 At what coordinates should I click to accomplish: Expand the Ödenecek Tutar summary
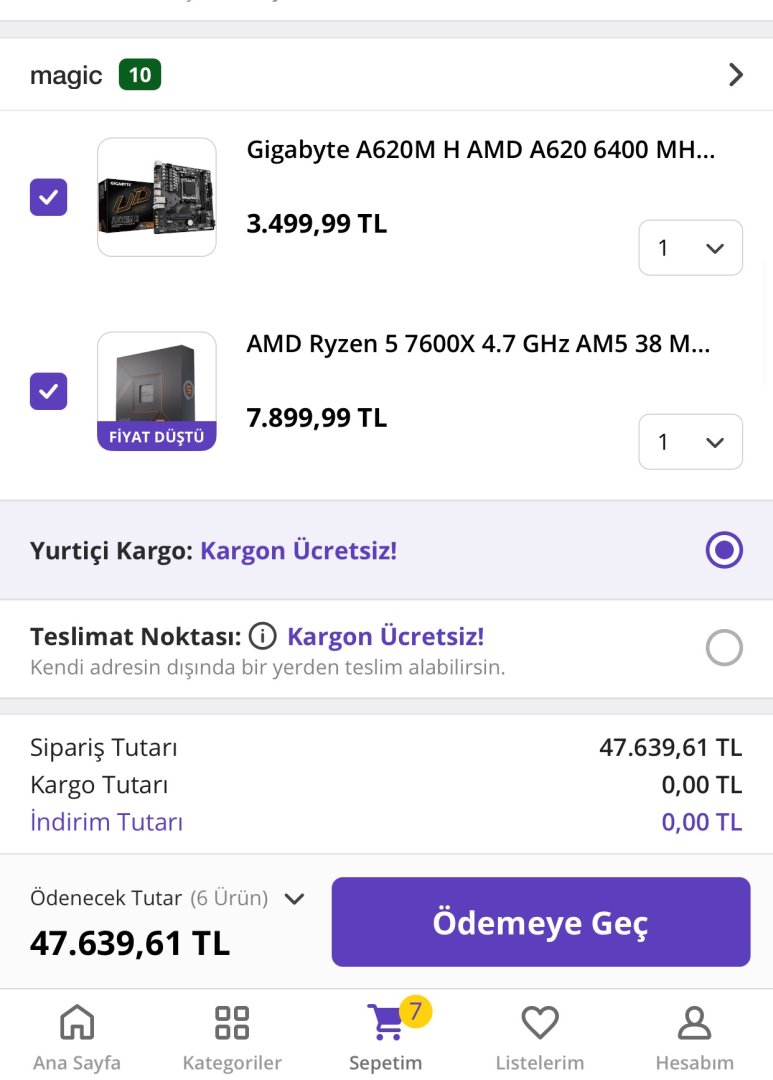coord(294,899)
